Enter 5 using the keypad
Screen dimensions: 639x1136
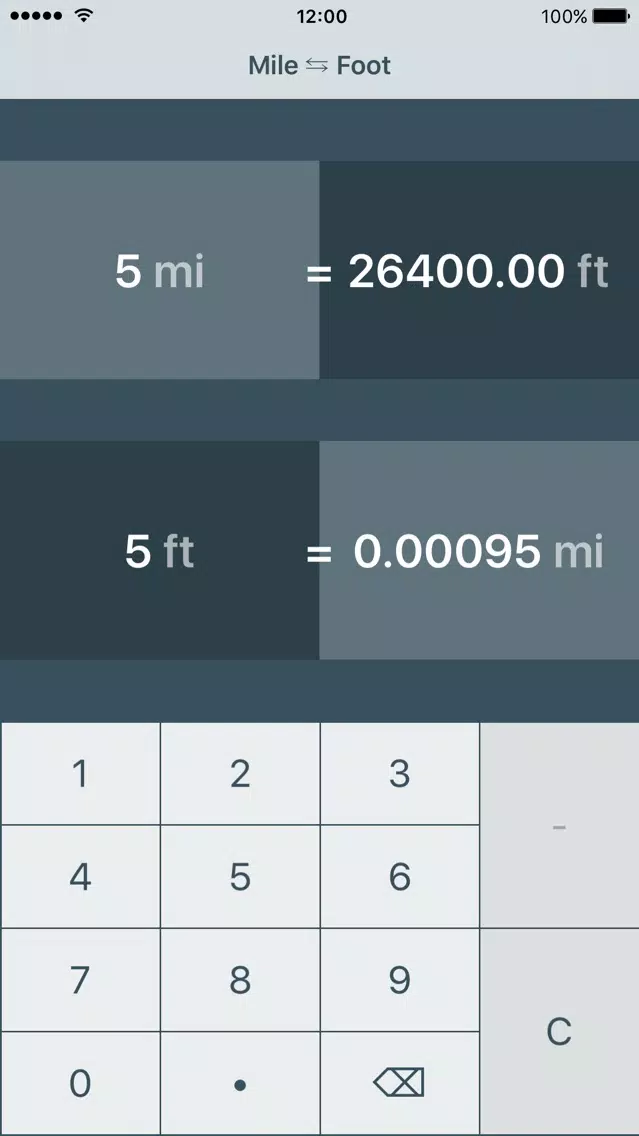pyautogui.click(x=240, y=877)
